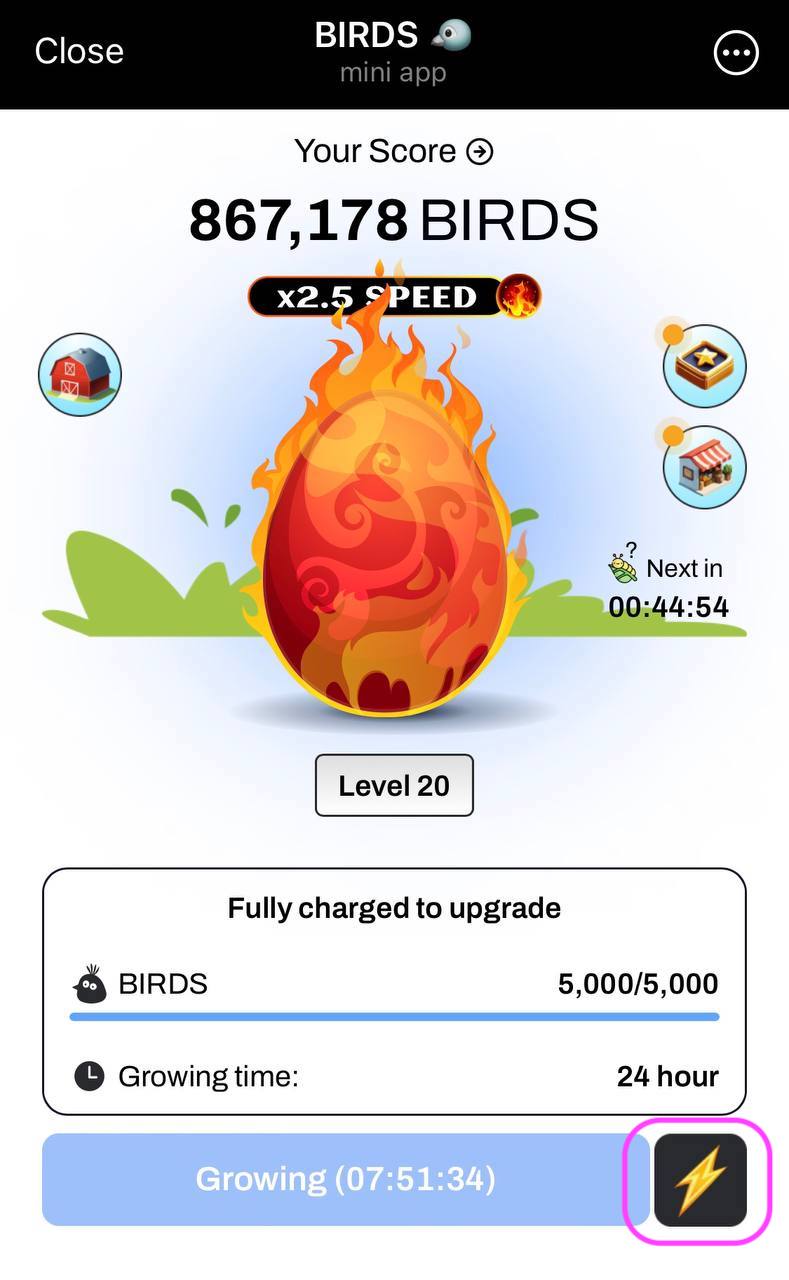Tap the worm Next in timer
The width and height of the screenshot is (789, 1280).
667,587
